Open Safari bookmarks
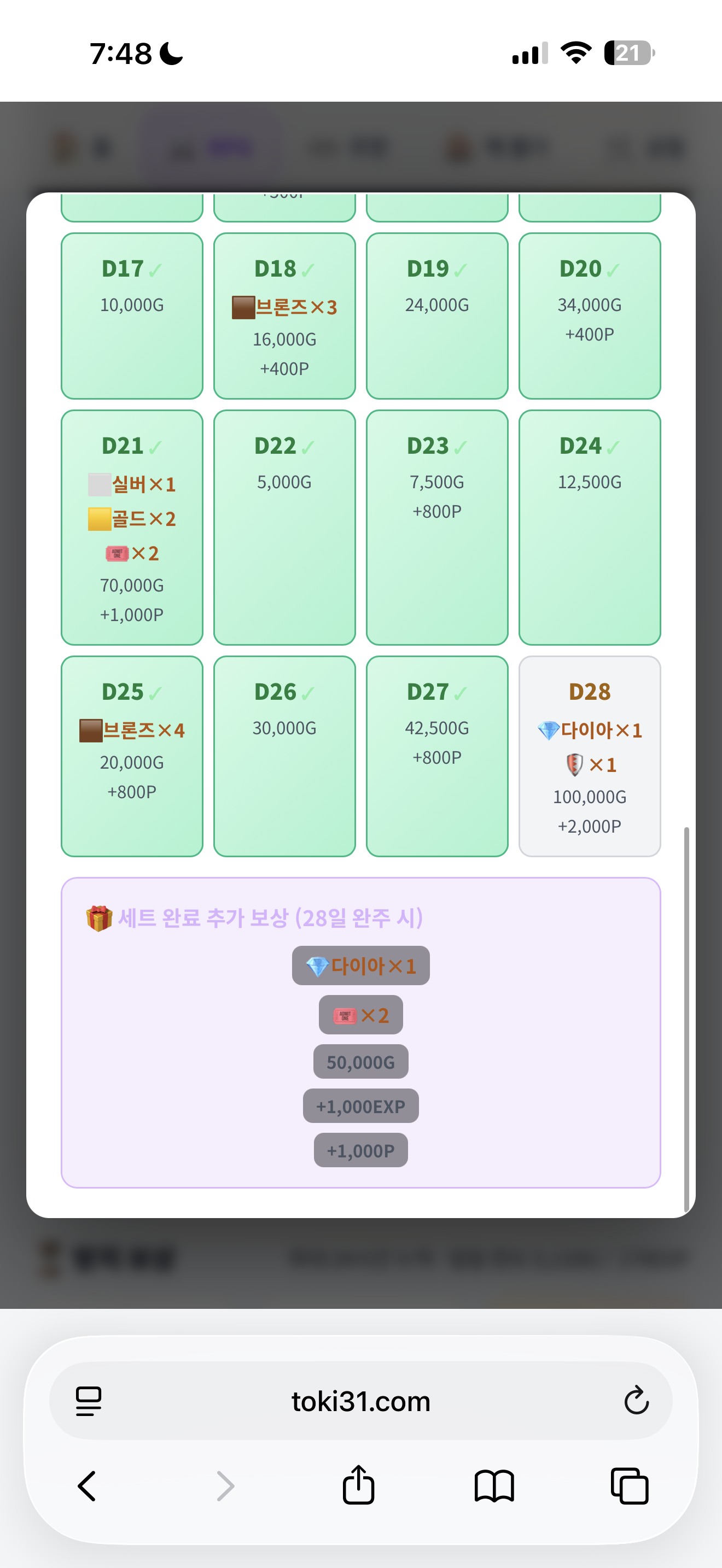Screen dimensions: 722x1568 (494, 1486)
